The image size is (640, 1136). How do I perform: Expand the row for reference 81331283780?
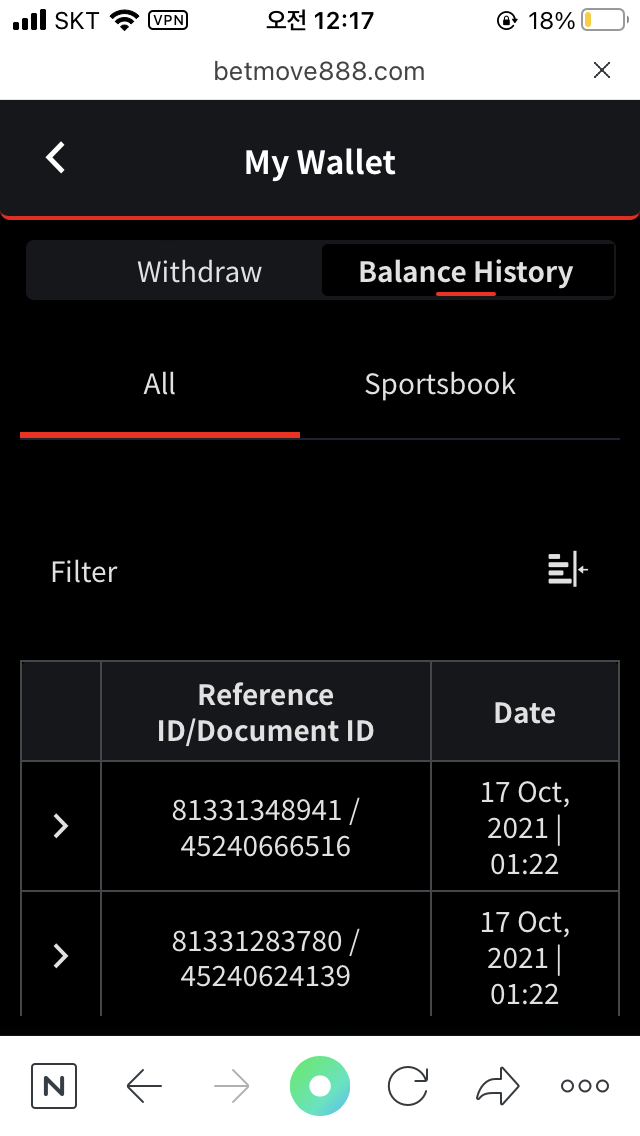[61, 956]
